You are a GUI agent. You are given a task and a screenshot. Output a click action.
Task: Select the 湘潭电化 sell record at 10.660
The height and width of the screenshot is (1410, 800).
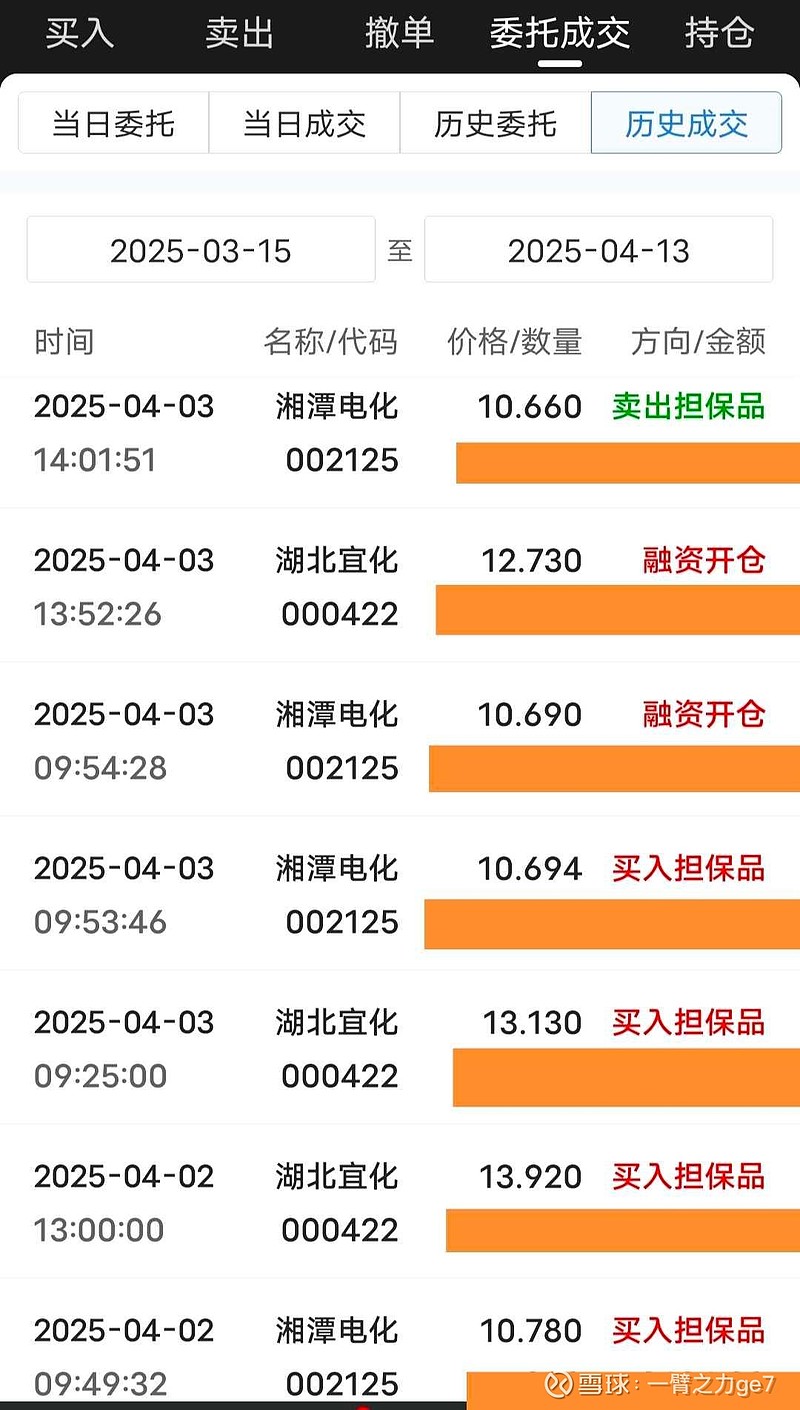(400, 433)
